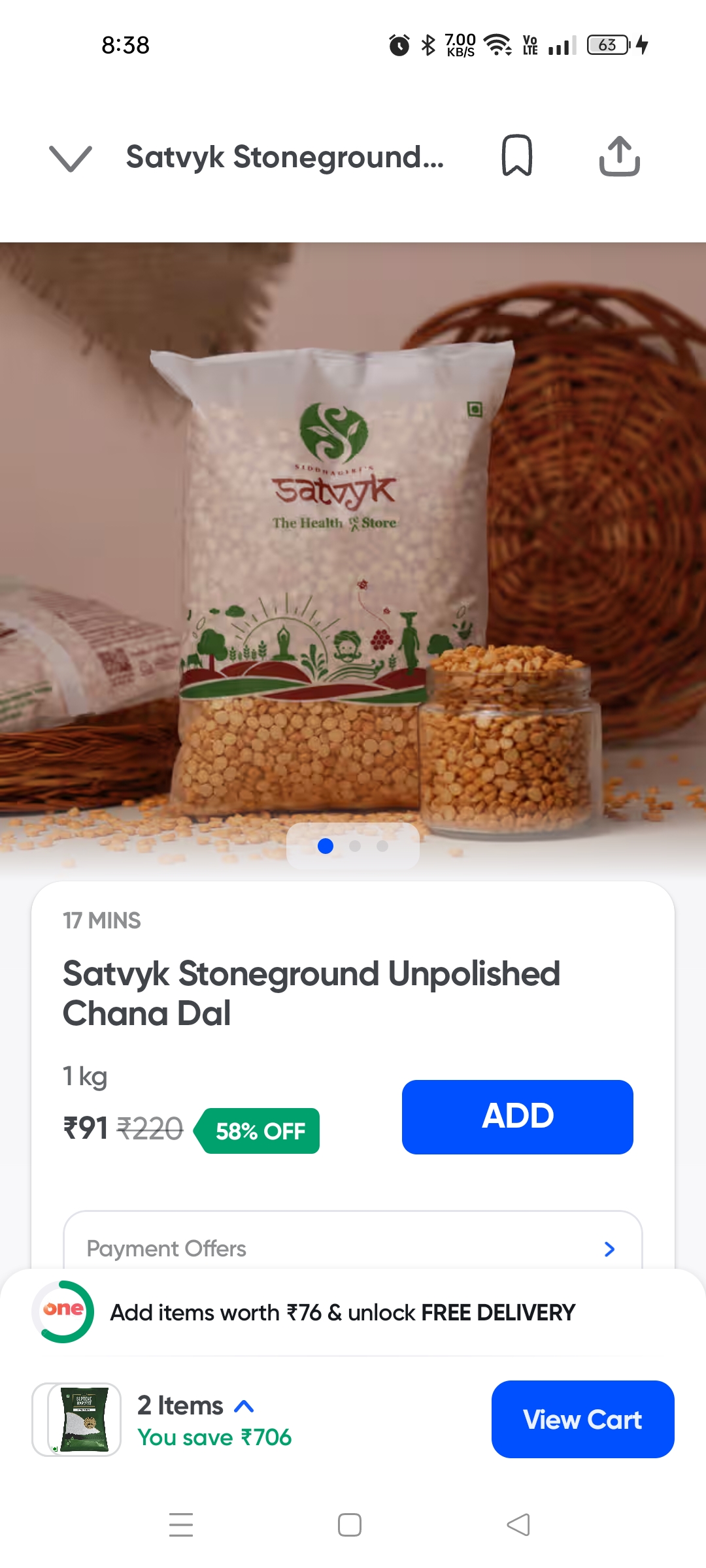Open Payment Offers
Image resolution: width=706 pixels, height=1568 pixels.
[x=353, y=1249]
